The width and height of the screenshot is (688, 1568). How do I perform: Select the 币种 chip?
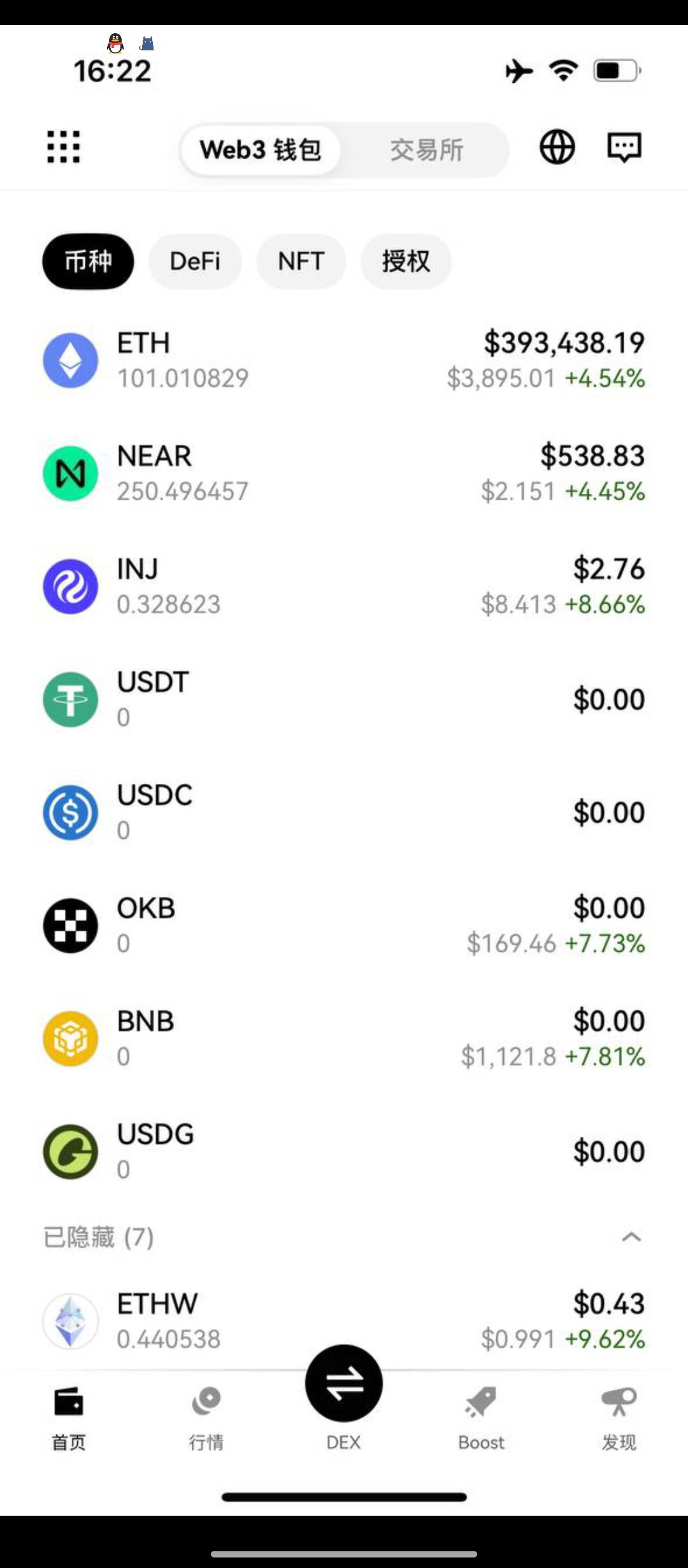tap(88, 261)
